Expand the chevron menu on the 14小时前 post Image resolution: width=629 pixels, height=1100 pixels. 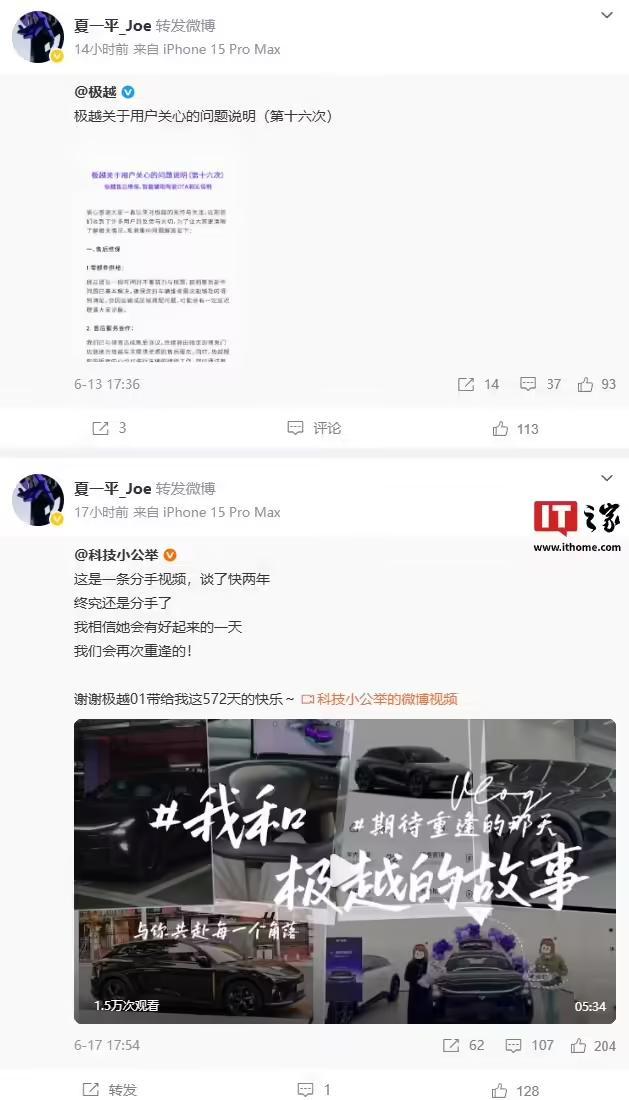607,15
